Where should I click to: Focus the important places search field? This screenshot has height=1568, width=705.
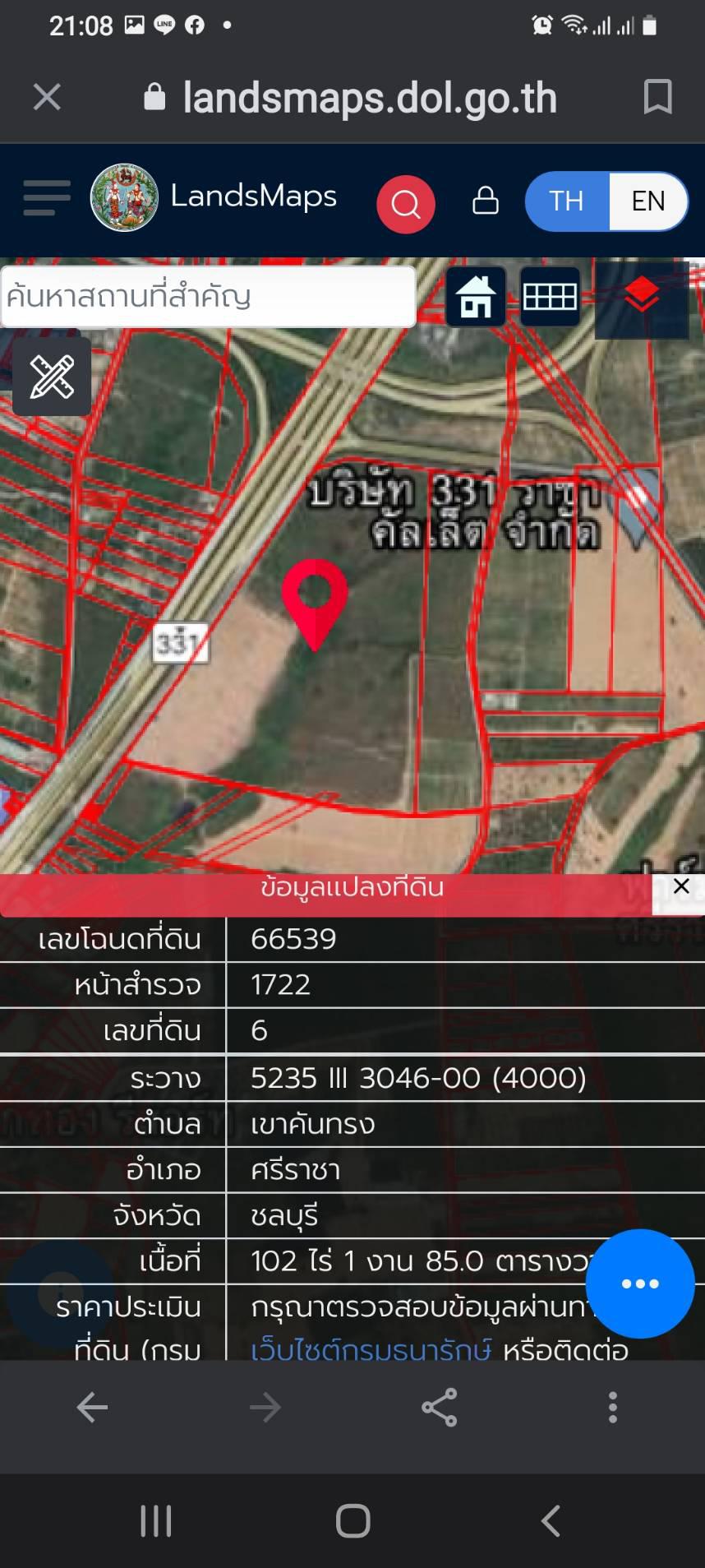coord(208,296)
